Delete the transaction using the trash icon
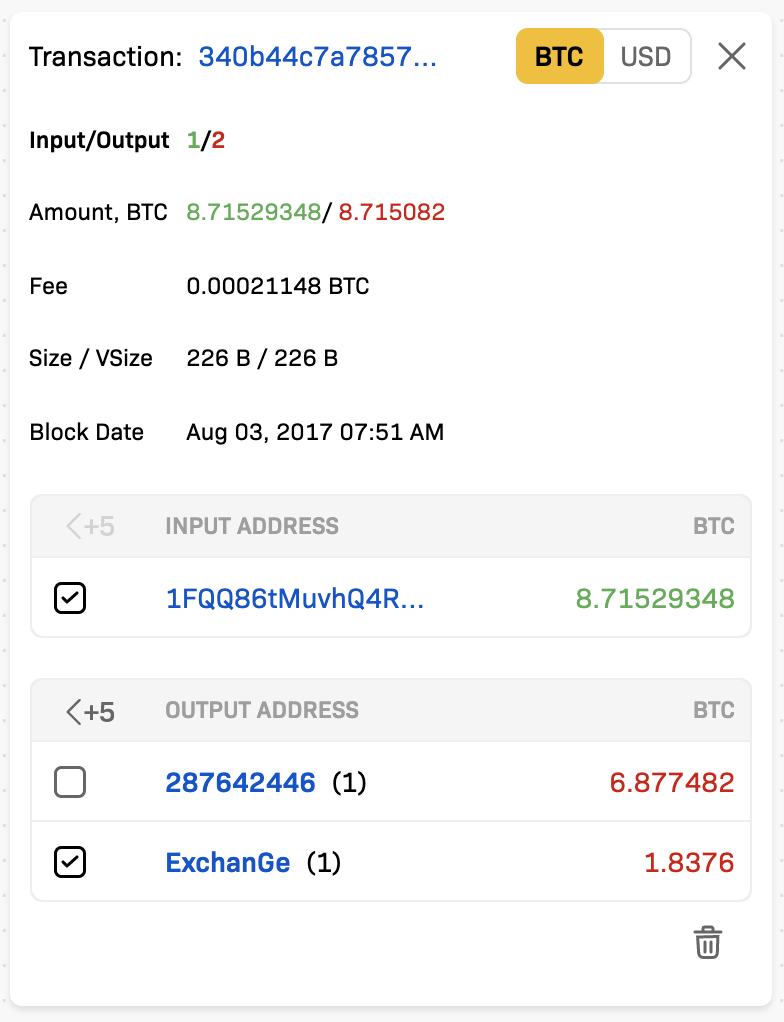The image size is (784, 1022). click(x=708, y=941)
